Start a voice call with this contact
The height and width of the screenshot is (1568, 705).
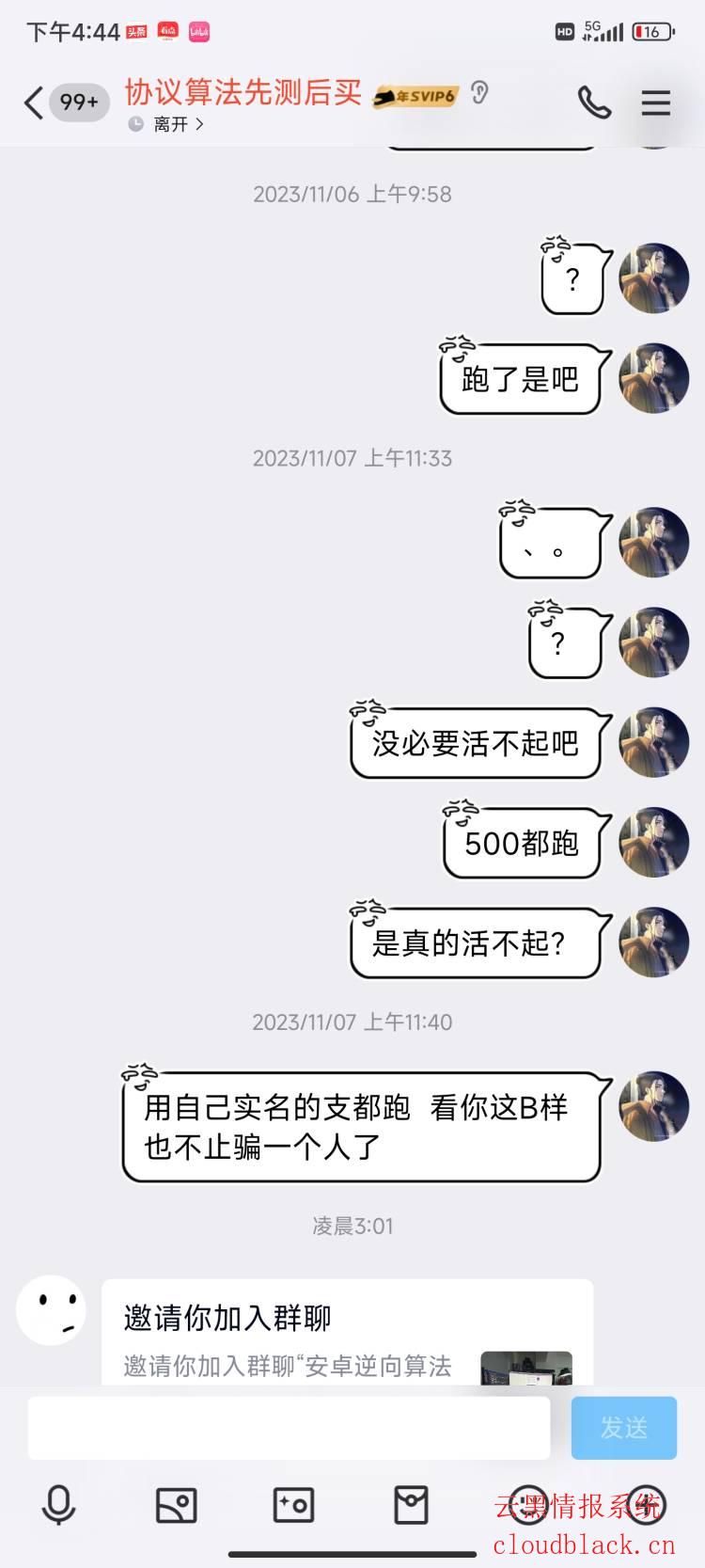tap(594, 103)
